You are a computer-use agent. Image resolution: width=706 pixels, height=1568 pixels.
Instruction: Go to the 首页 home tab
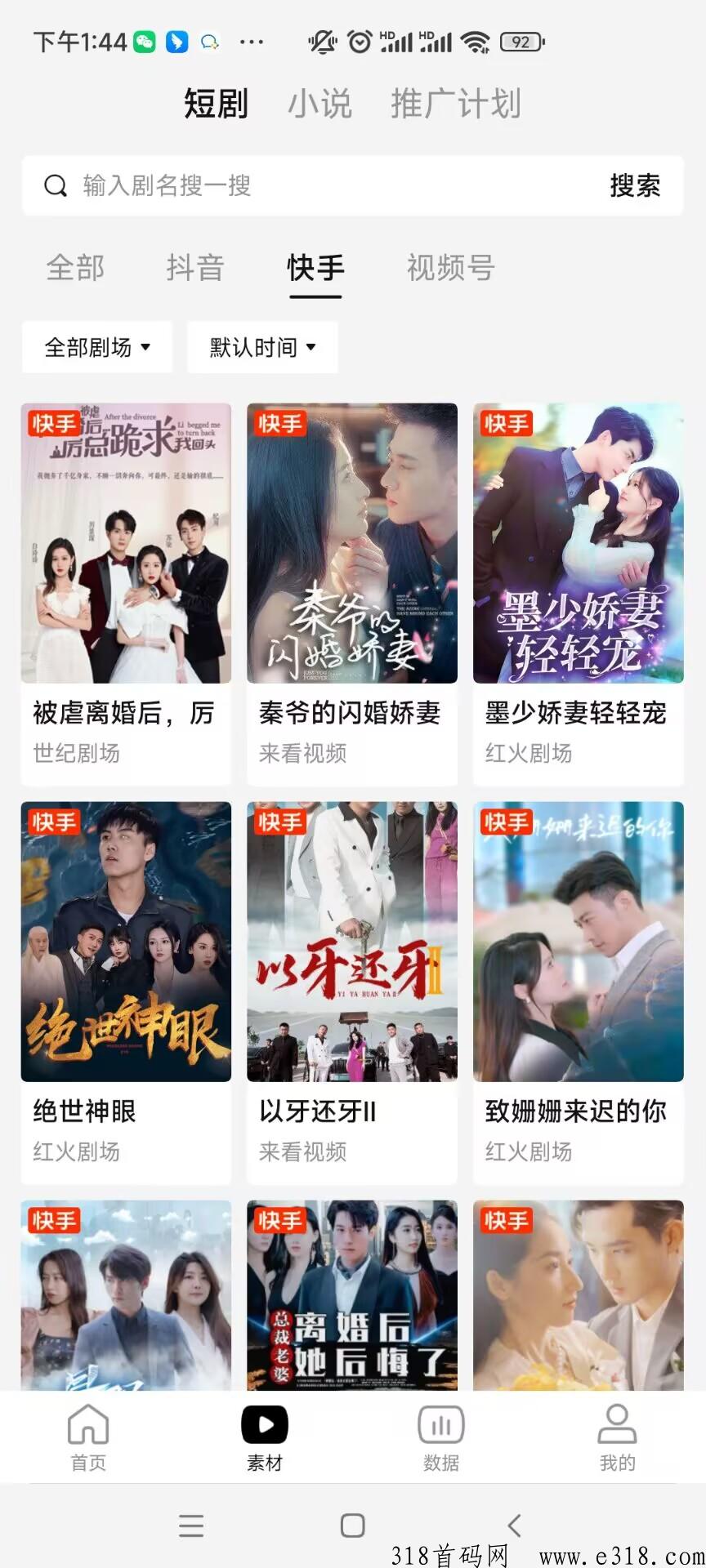[x=88, y=1438]
